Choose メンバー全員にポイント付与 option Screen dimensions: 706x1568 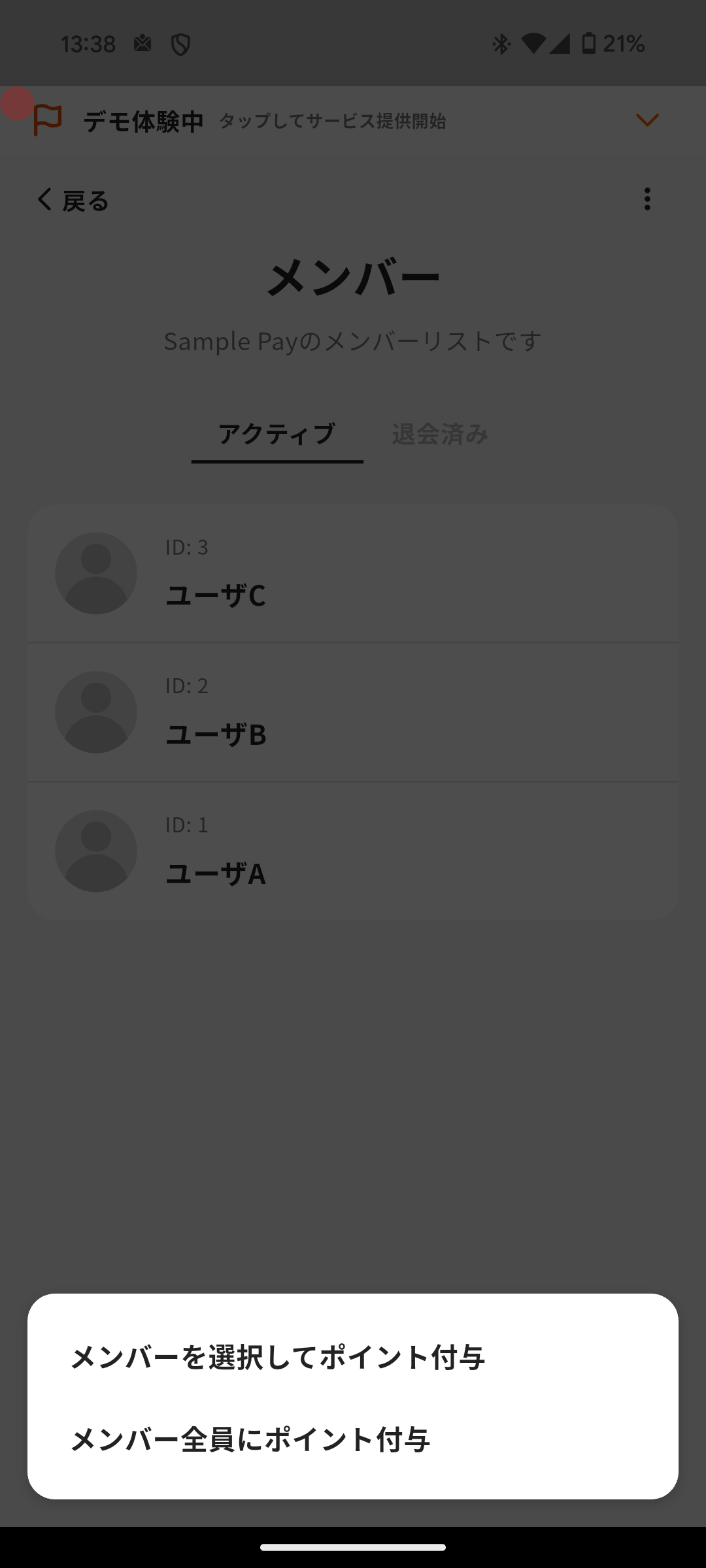click(250, 1440)
